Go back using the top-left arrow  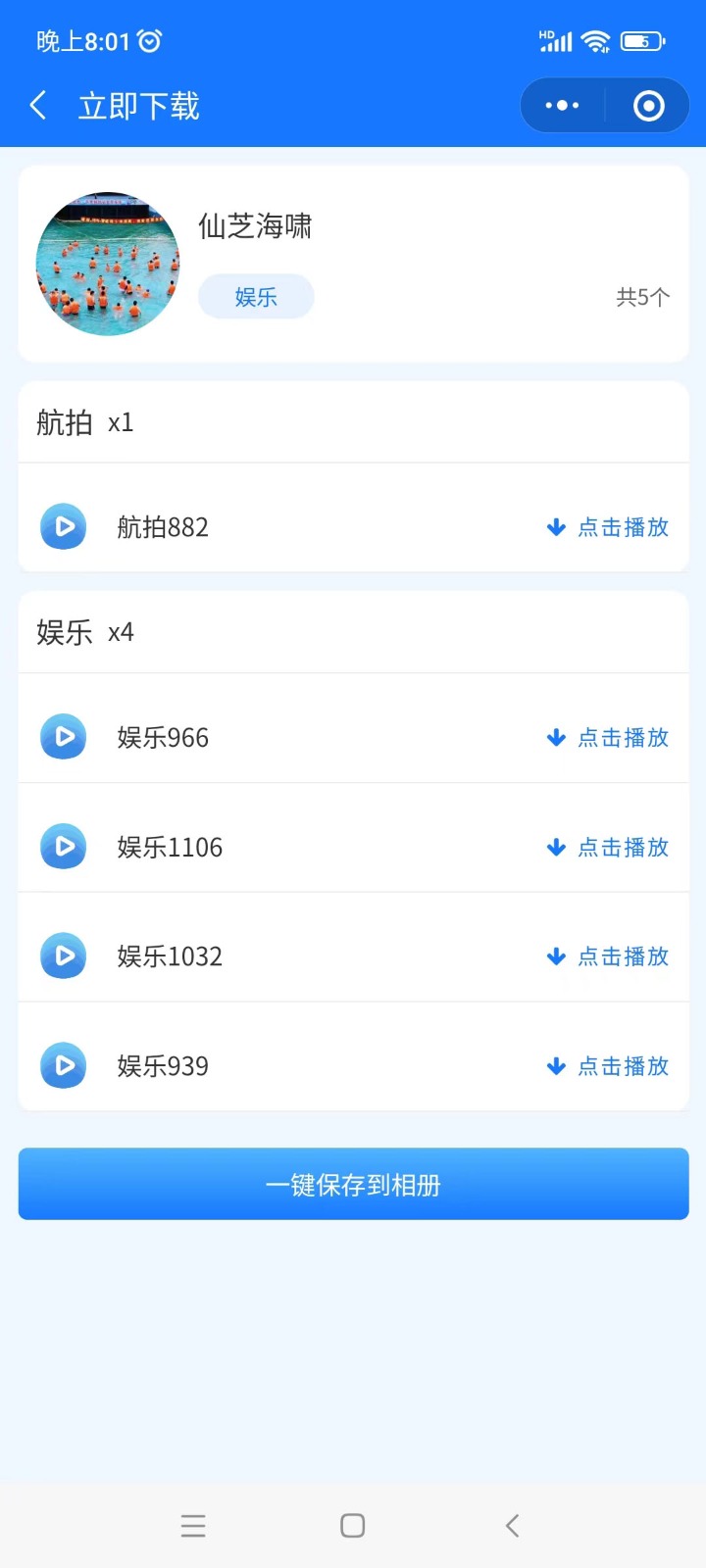(x=38, y=106)
